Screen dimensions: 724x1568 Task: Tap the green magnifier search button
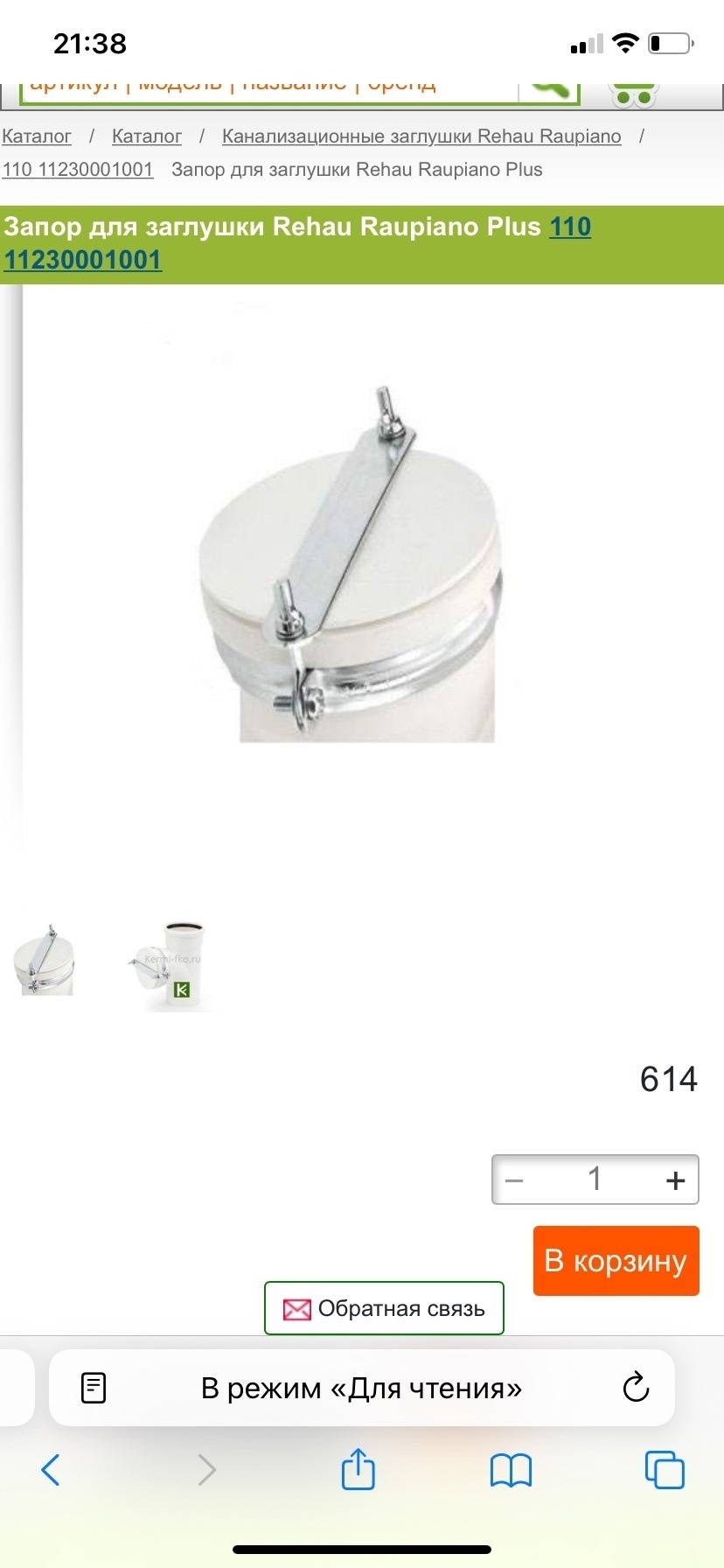549,90
